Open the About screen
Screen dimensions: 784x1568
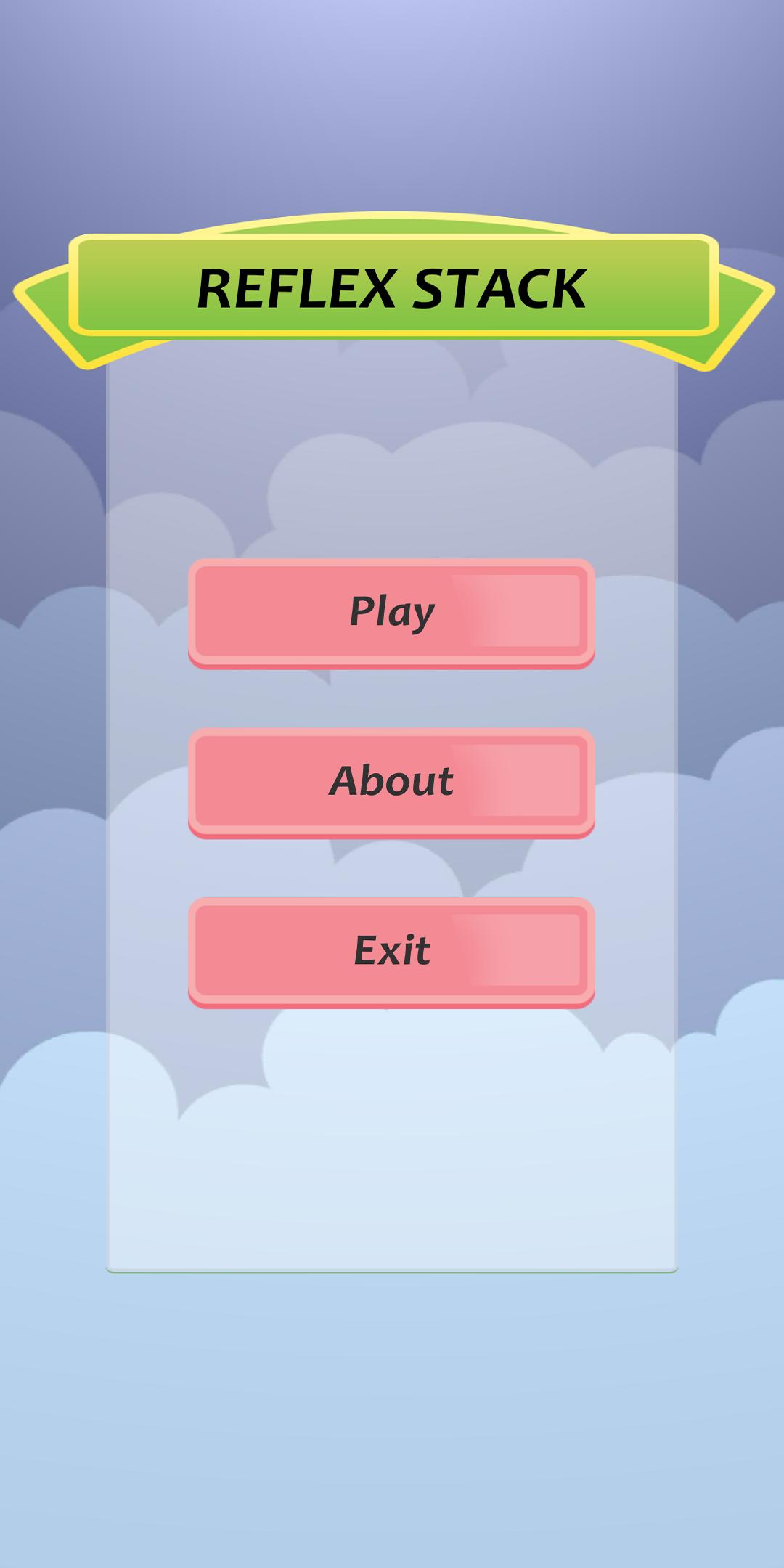391,781
